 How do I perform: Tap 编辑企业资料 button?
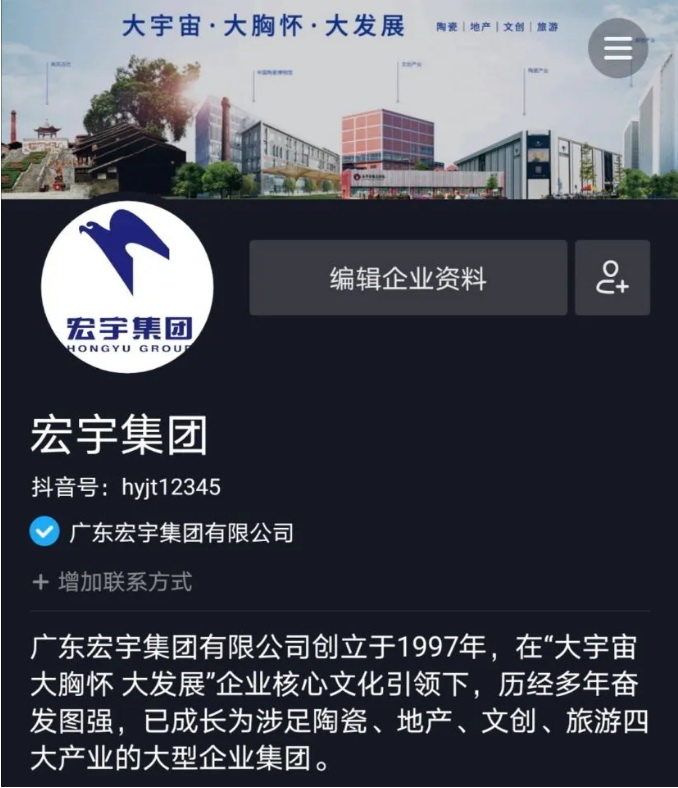408,278
